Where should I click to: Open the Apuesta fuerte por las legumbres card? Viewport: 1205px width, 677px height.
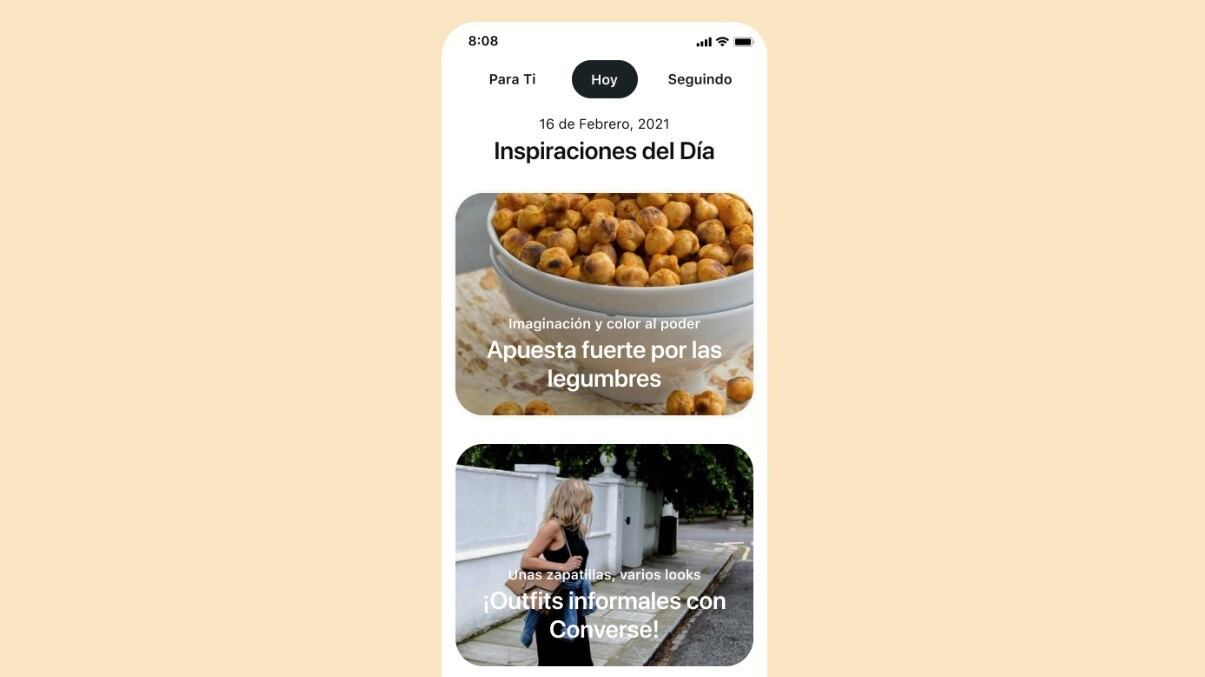tap(604, 304)
